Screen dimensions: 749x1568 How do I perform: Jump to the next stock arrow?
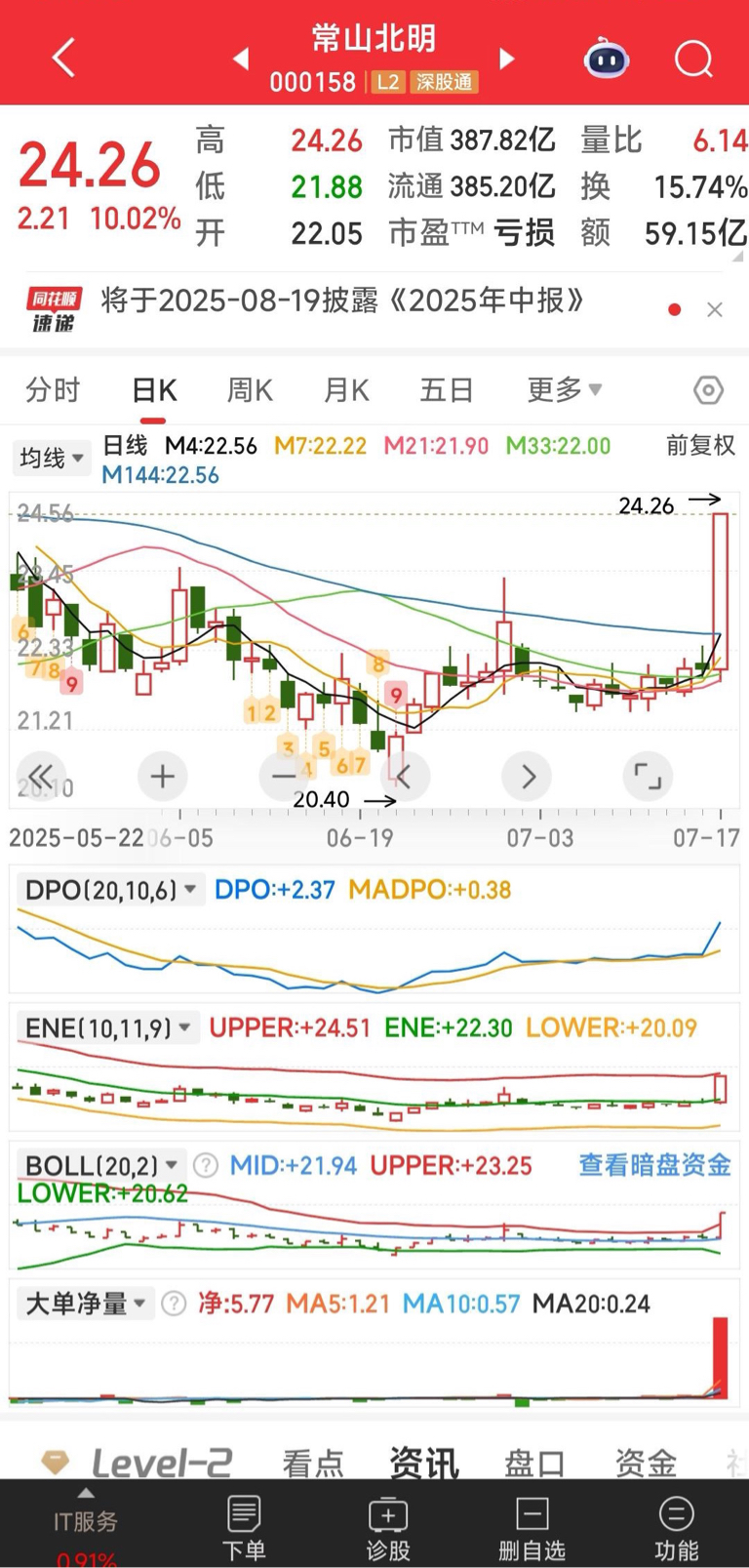pyautogui.click(x=506, y=59)
